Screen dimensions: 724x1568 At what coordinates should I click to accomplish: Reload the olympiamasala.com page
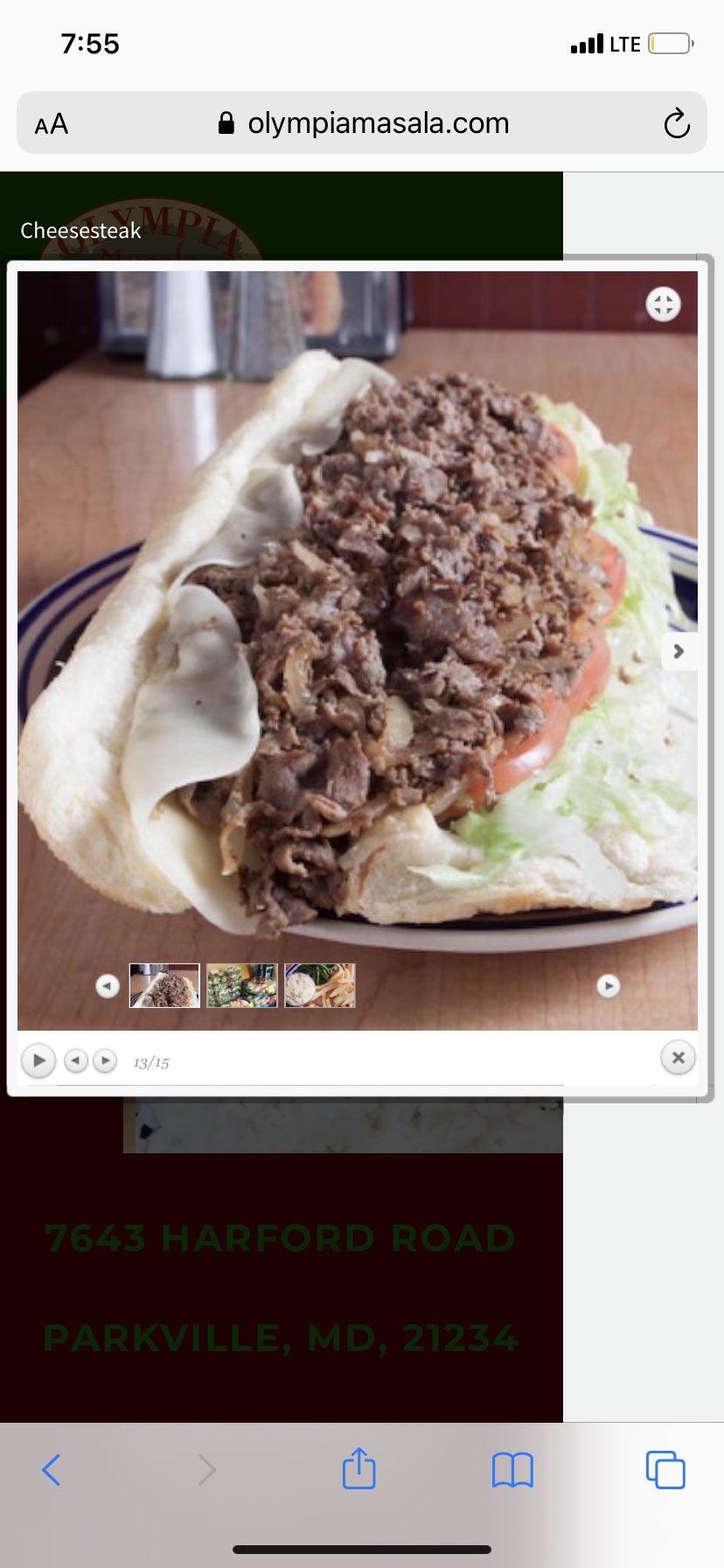tap(677, 123)
